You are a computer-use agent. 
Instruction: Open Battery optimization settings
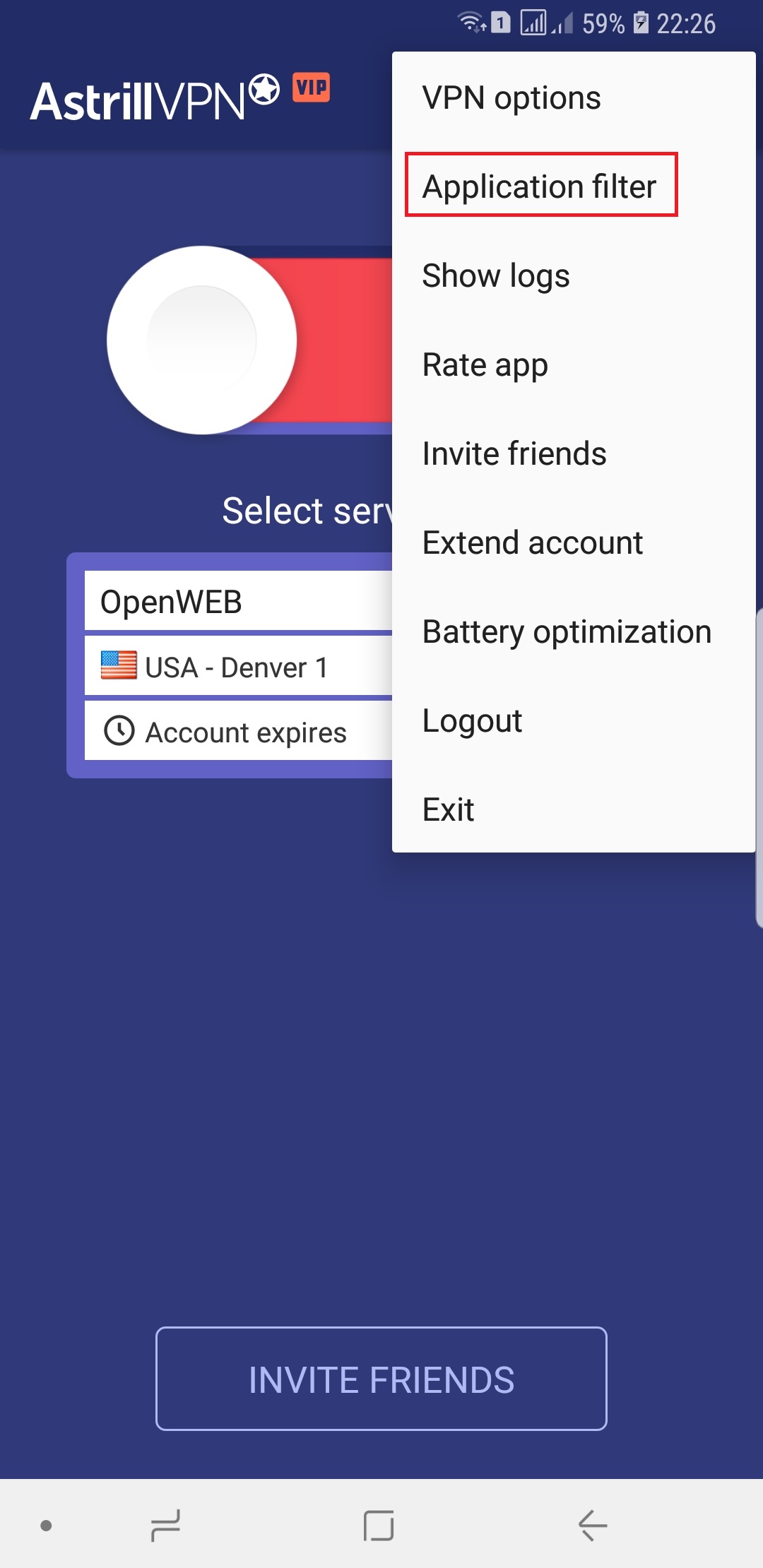(574, 631)
